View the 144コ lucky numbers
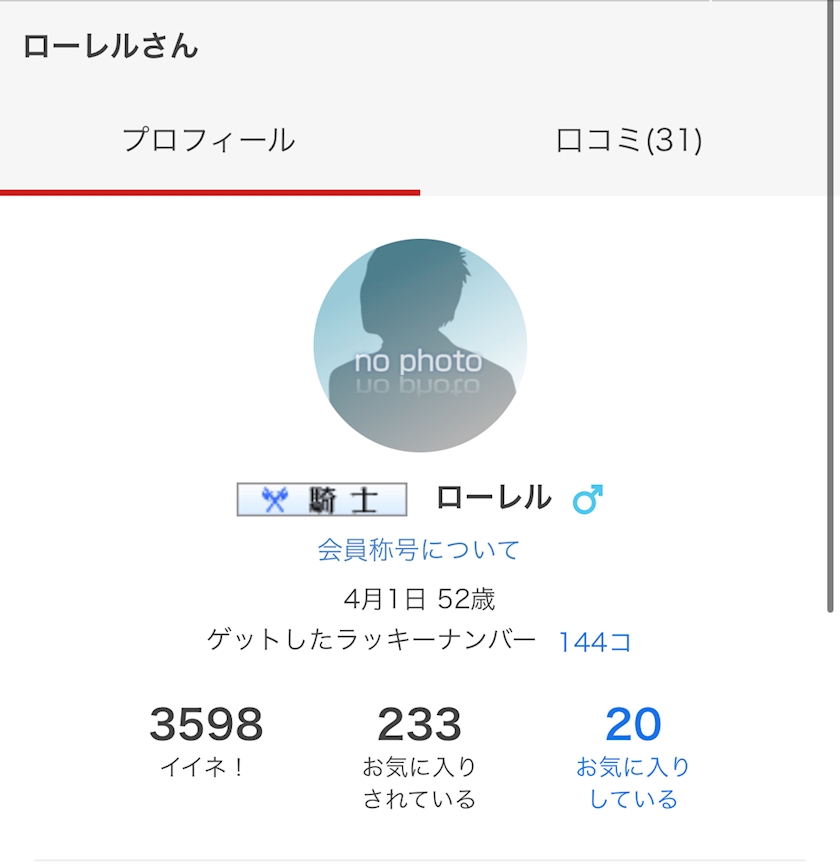The height and width of the screenshot is (865, 840). [595, 642]
